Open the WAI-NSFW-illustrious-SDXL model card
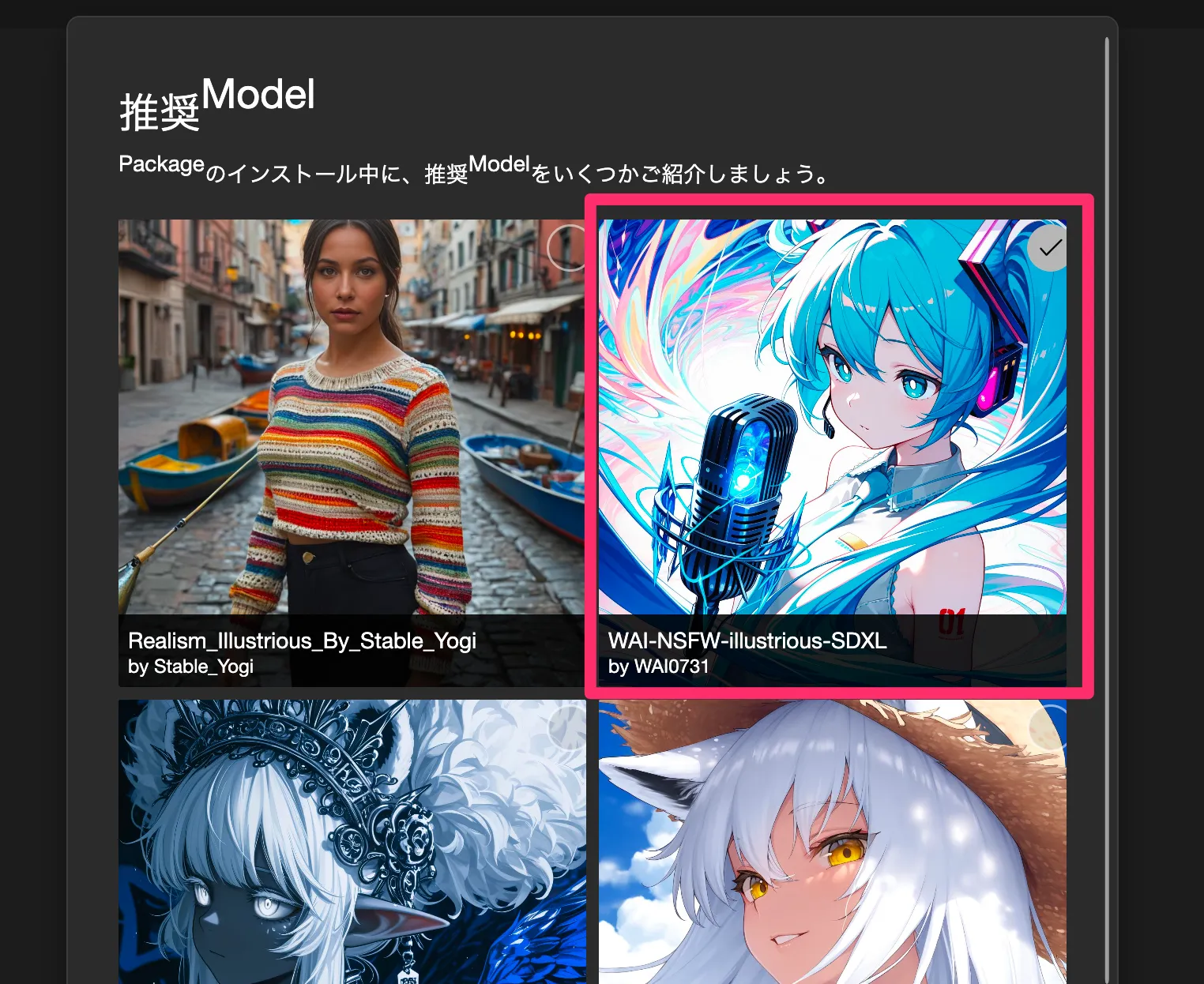Viewport: 1204px width, 984px height. pos(832,453)
